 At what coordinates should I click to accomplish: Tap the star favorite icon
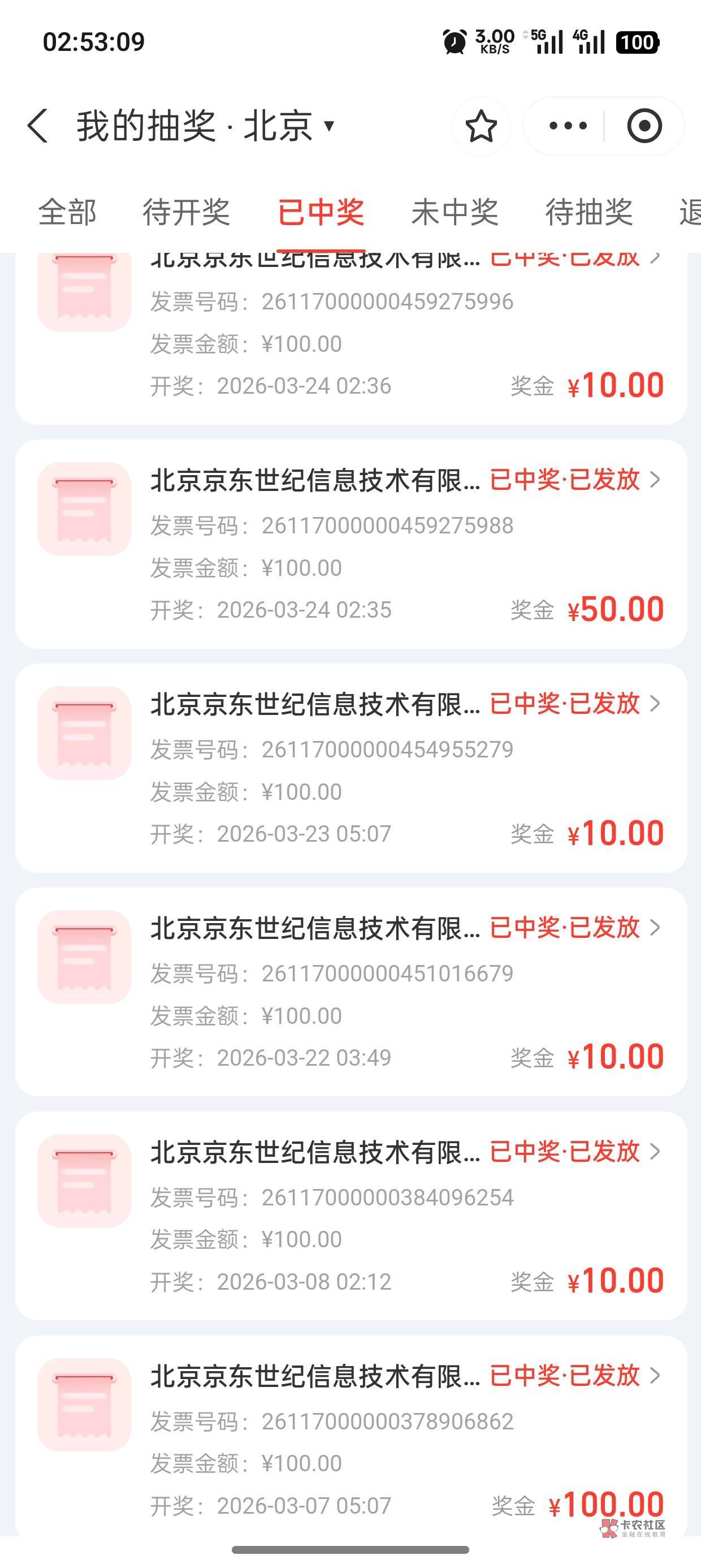[481, 126]
